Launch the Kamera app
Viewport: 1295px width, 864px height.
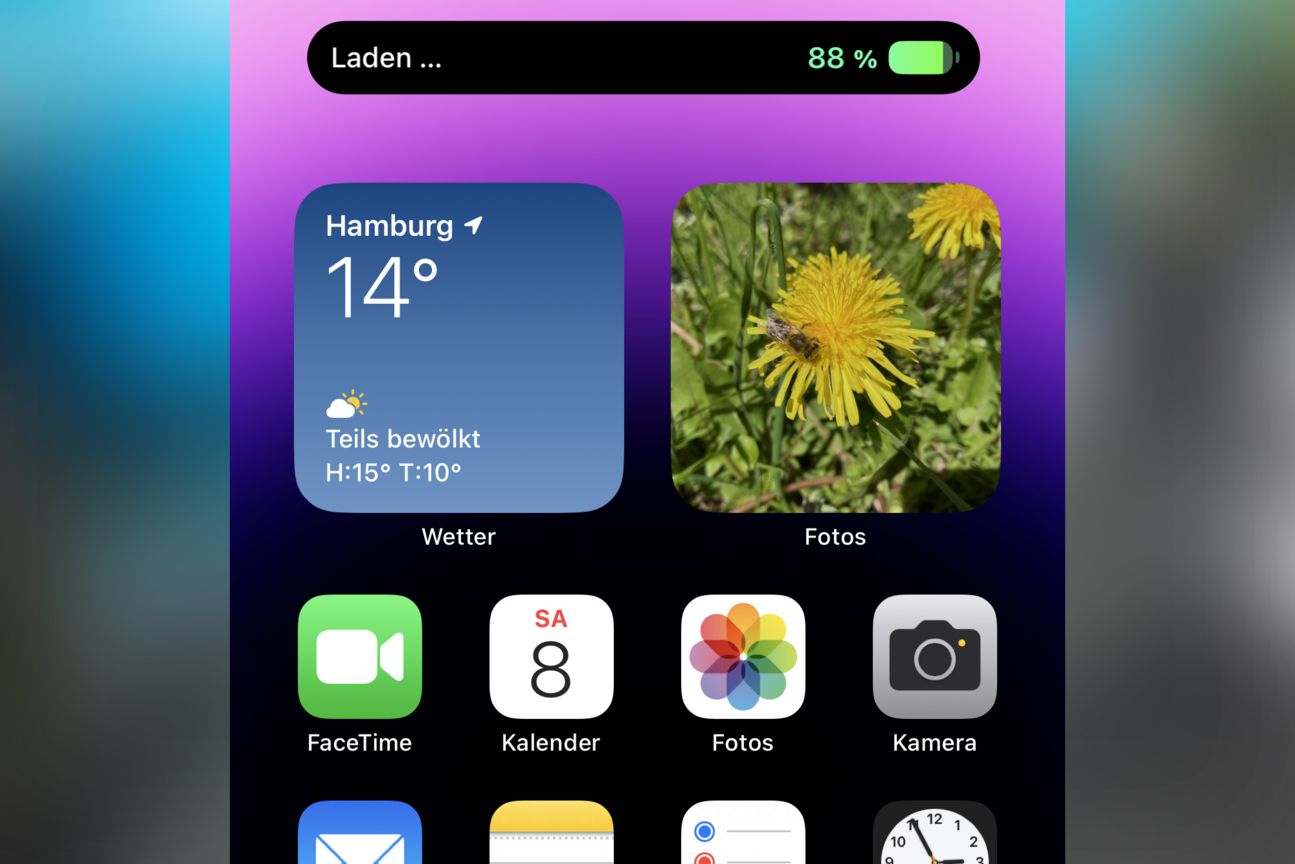pos(935,657)
